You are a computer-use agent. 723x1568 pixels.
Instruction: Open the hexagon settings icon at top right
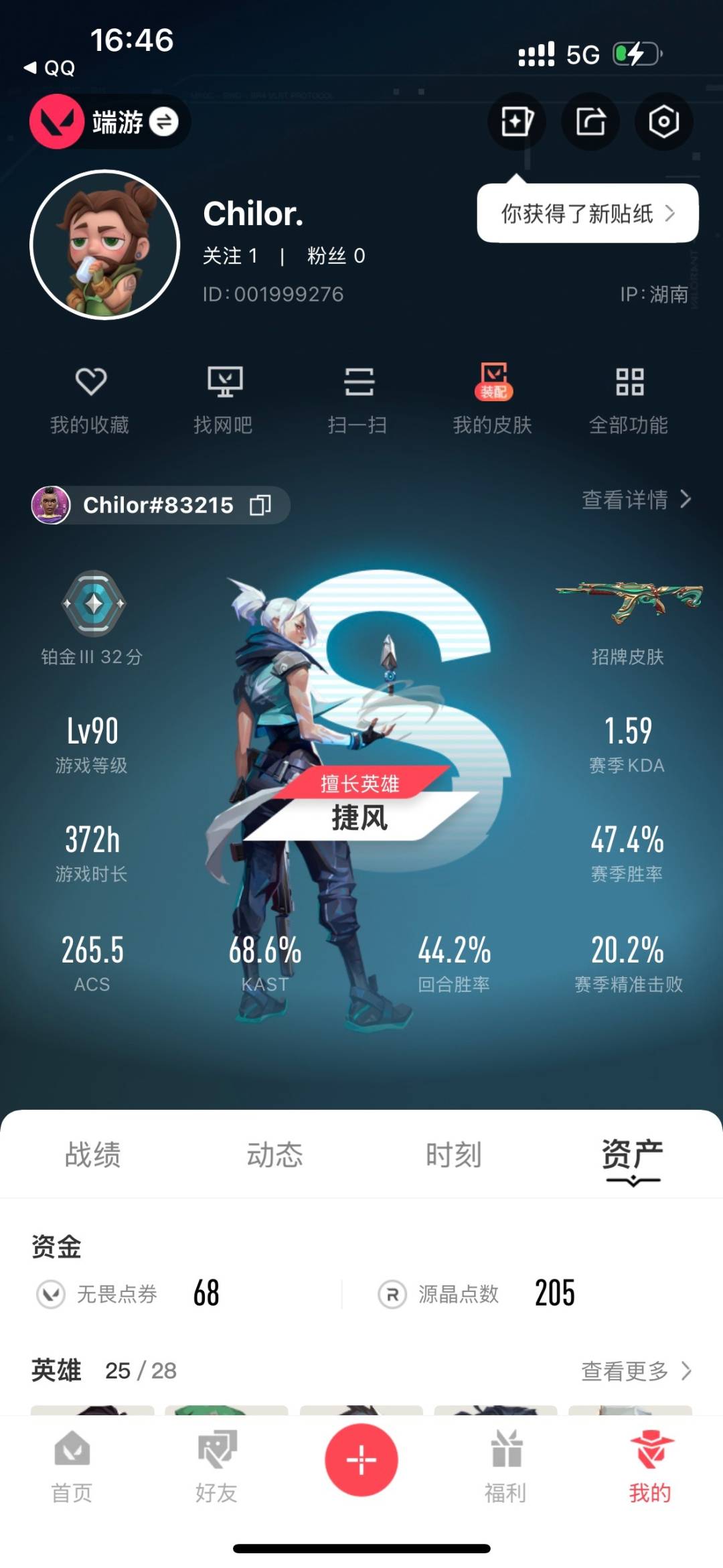663,121
